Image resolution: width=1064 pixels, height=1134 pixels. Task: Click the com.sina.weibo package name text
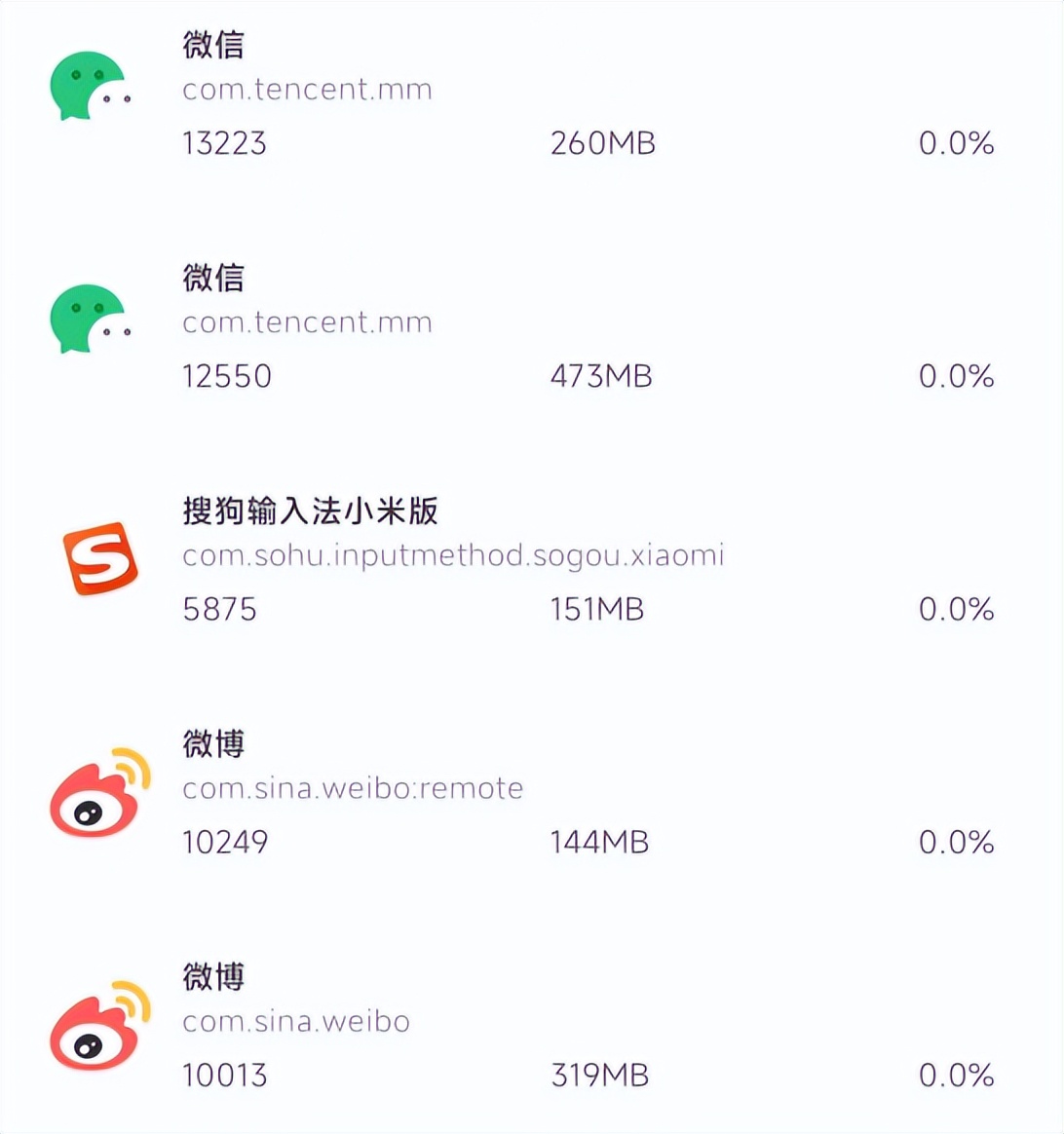point(296,1022)
